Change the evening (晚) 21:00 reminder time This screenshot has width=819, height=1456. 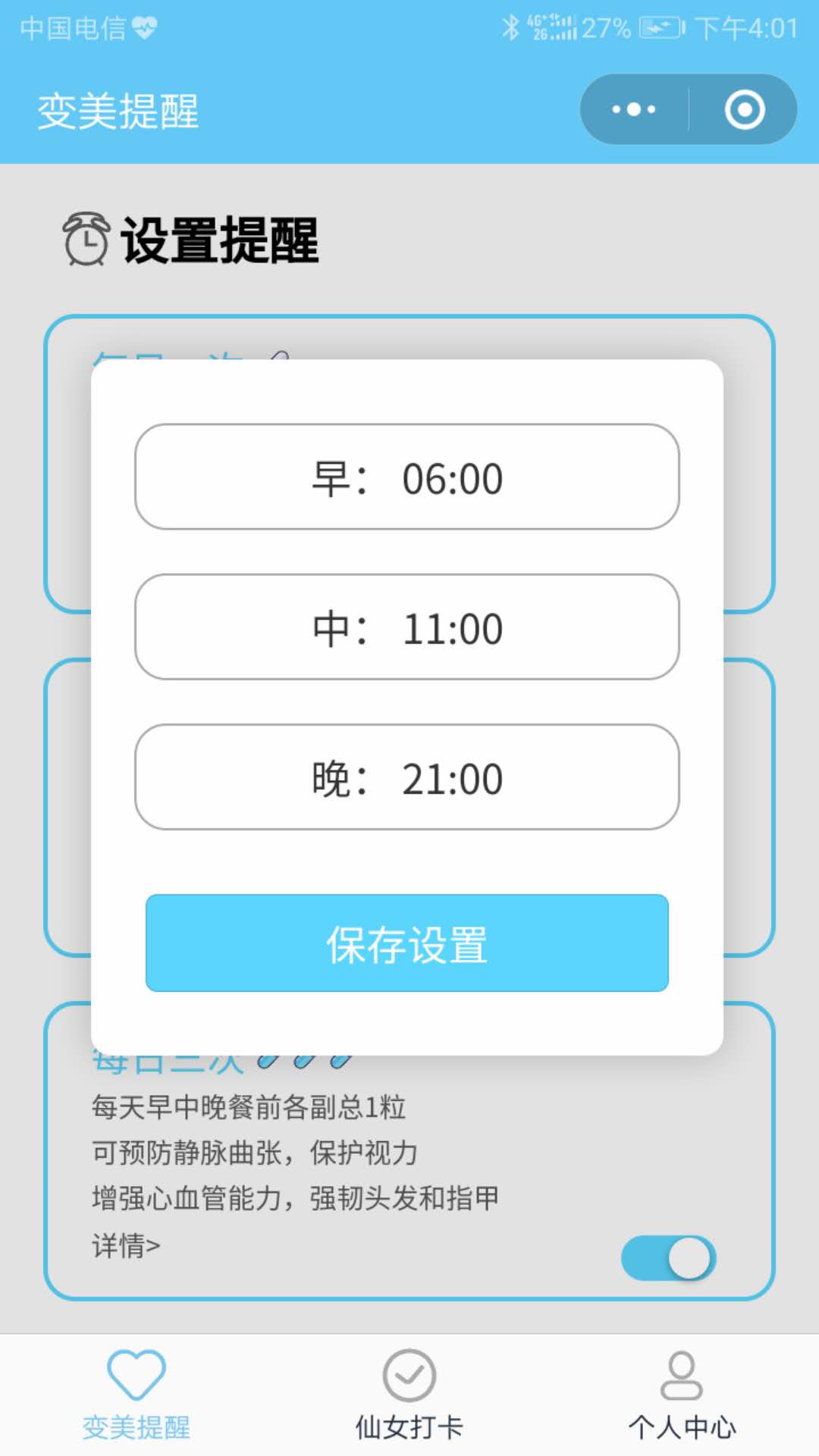407,777
